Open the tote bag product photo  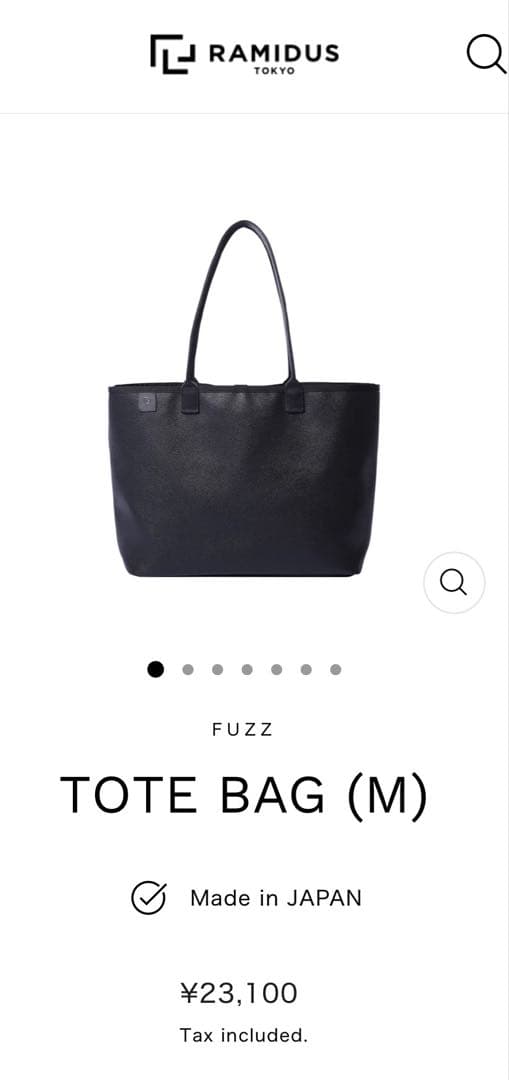click(x=244, y=398)
